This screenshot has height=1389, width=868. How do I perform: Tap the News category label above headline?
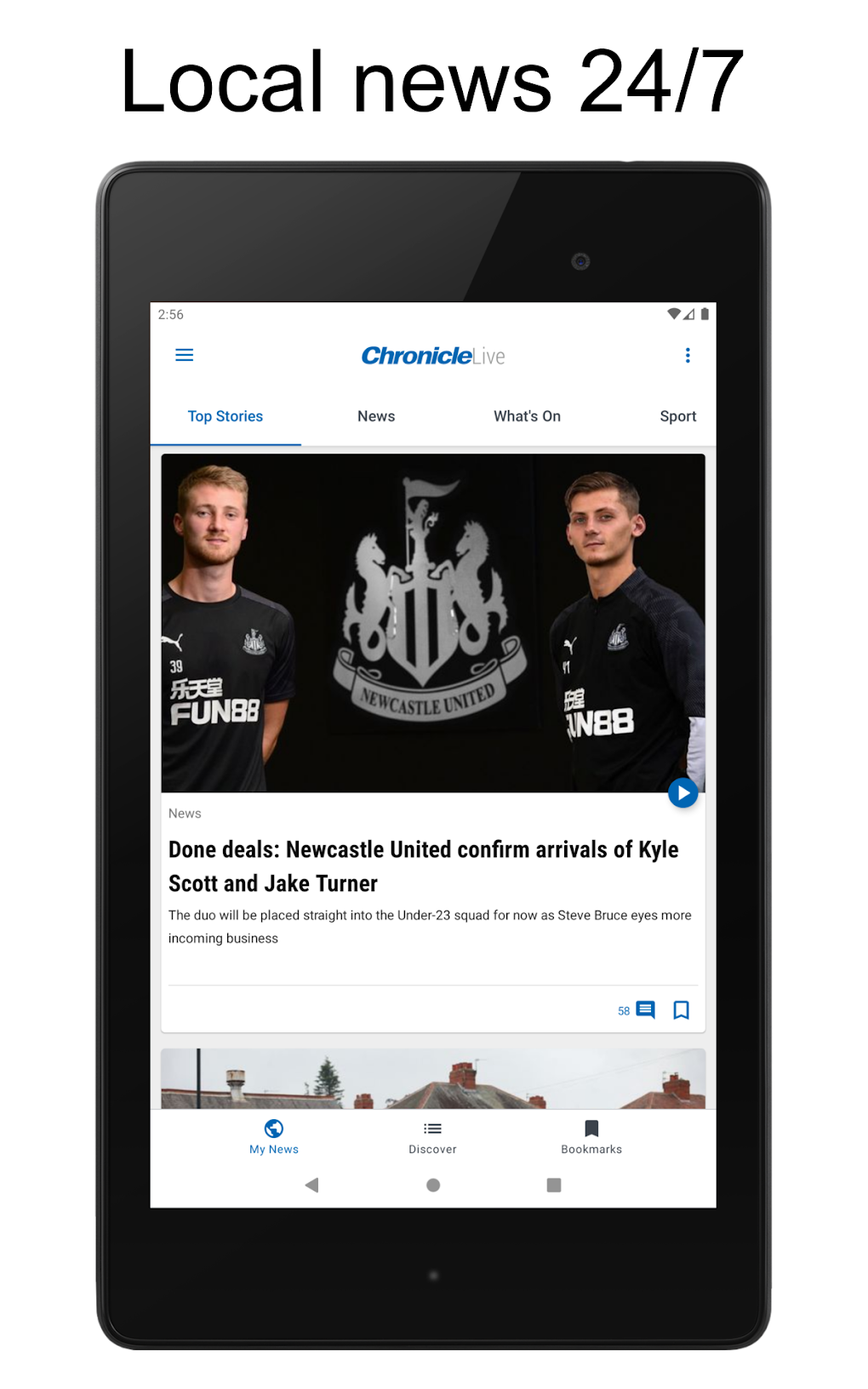(185, 813)
